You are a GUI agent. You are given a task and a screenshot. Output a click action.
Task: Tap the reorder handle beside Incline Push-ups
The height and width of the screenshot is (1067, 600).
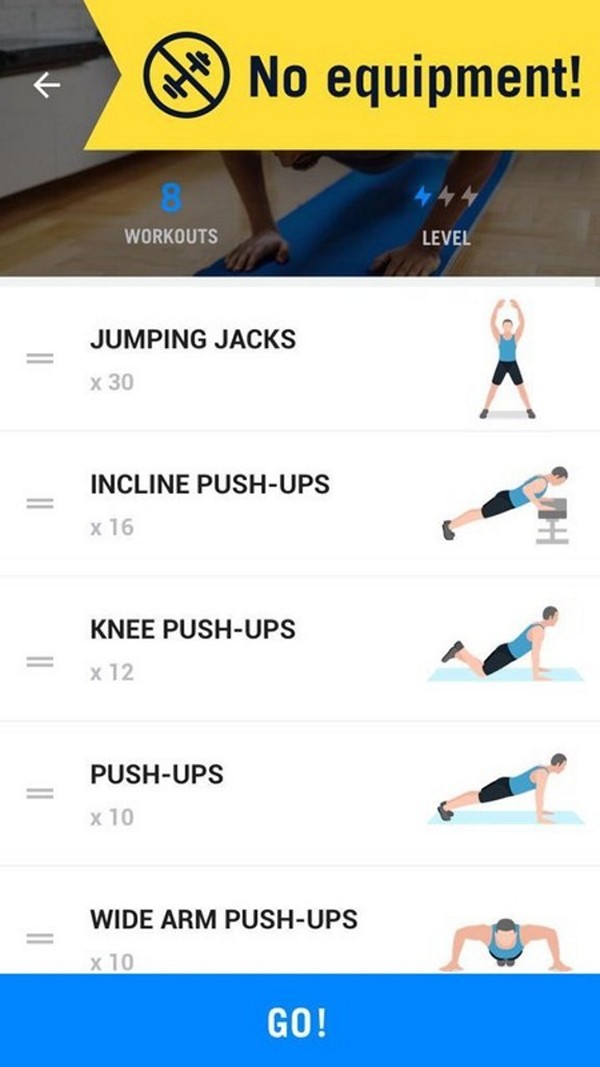(x=40, y=504)
